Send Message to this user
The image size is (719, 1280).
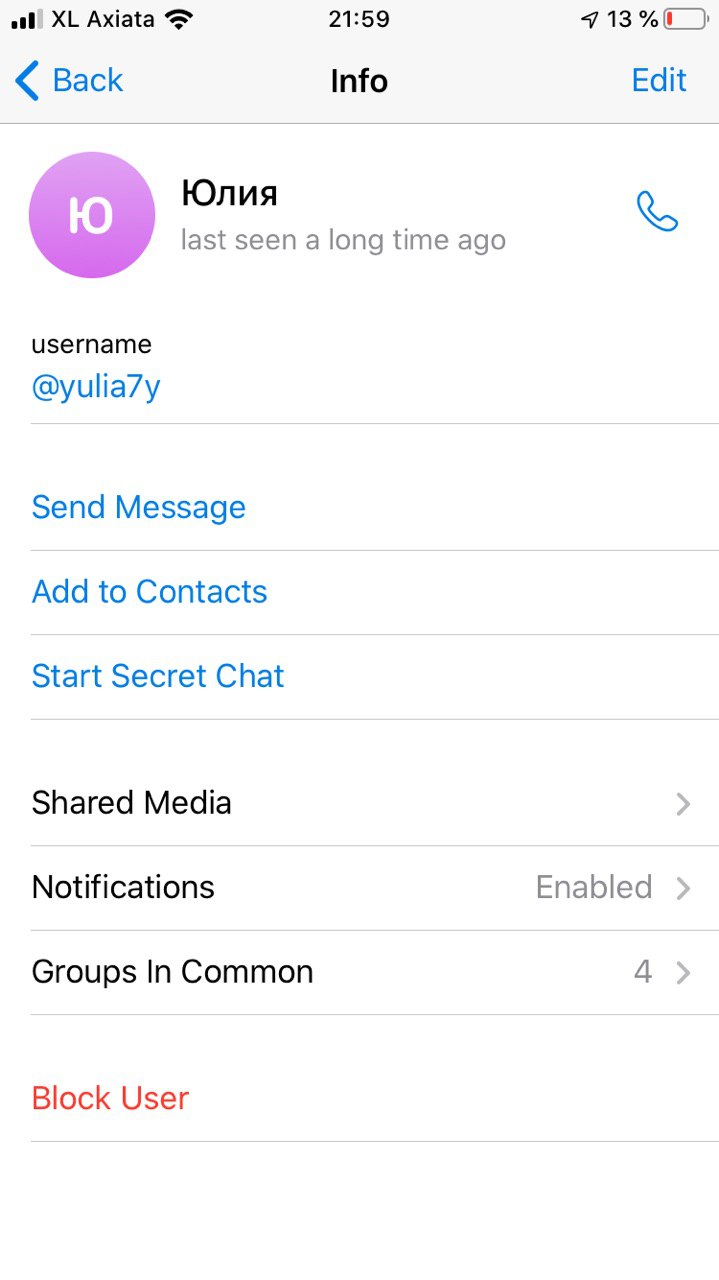(138, 507)
